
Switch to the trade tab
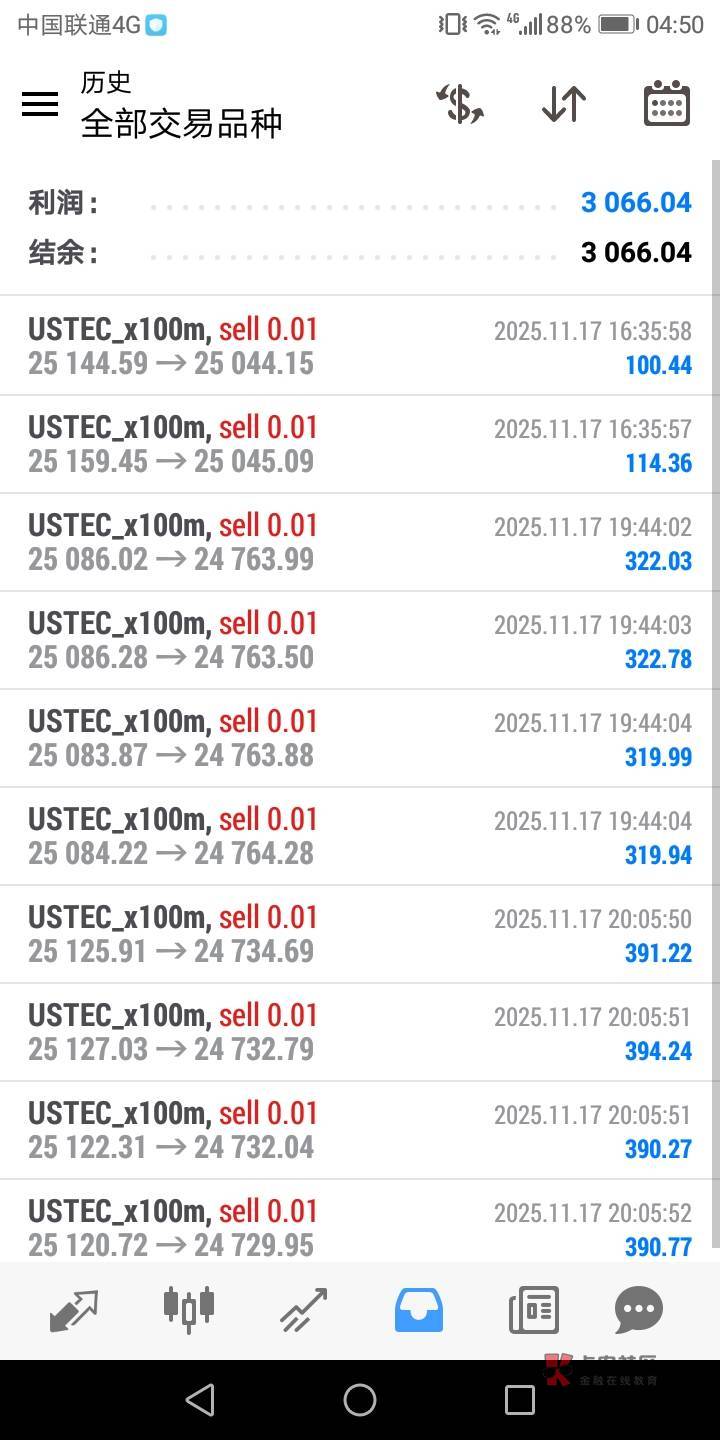pyautogui.click(x=304, y=1310)
